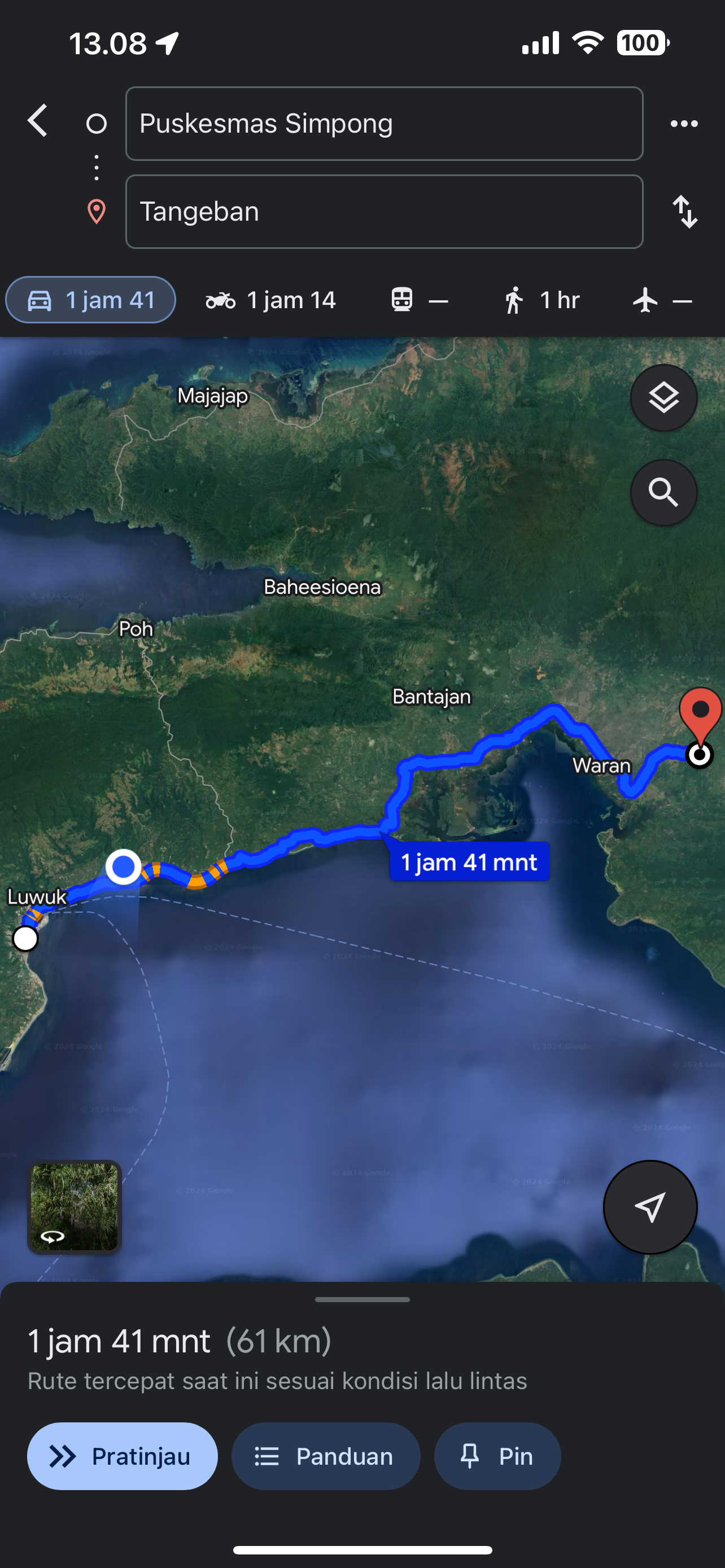Pin this route with the Pin button
This screenshot has width=725, height=1568.
click(x=497, y=1457)
